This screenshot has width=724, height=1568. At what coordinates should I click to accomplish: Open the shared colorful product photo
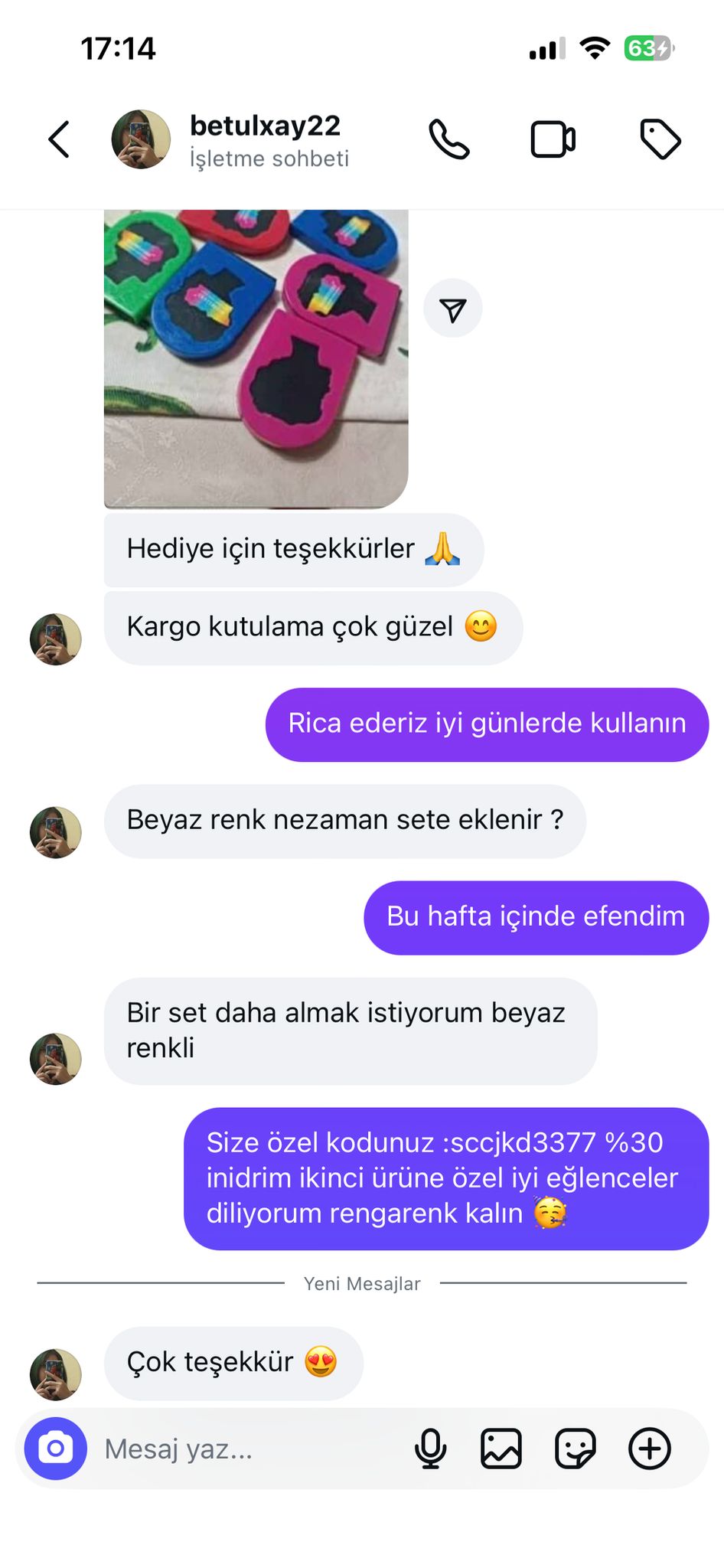(x=256, y=358)
